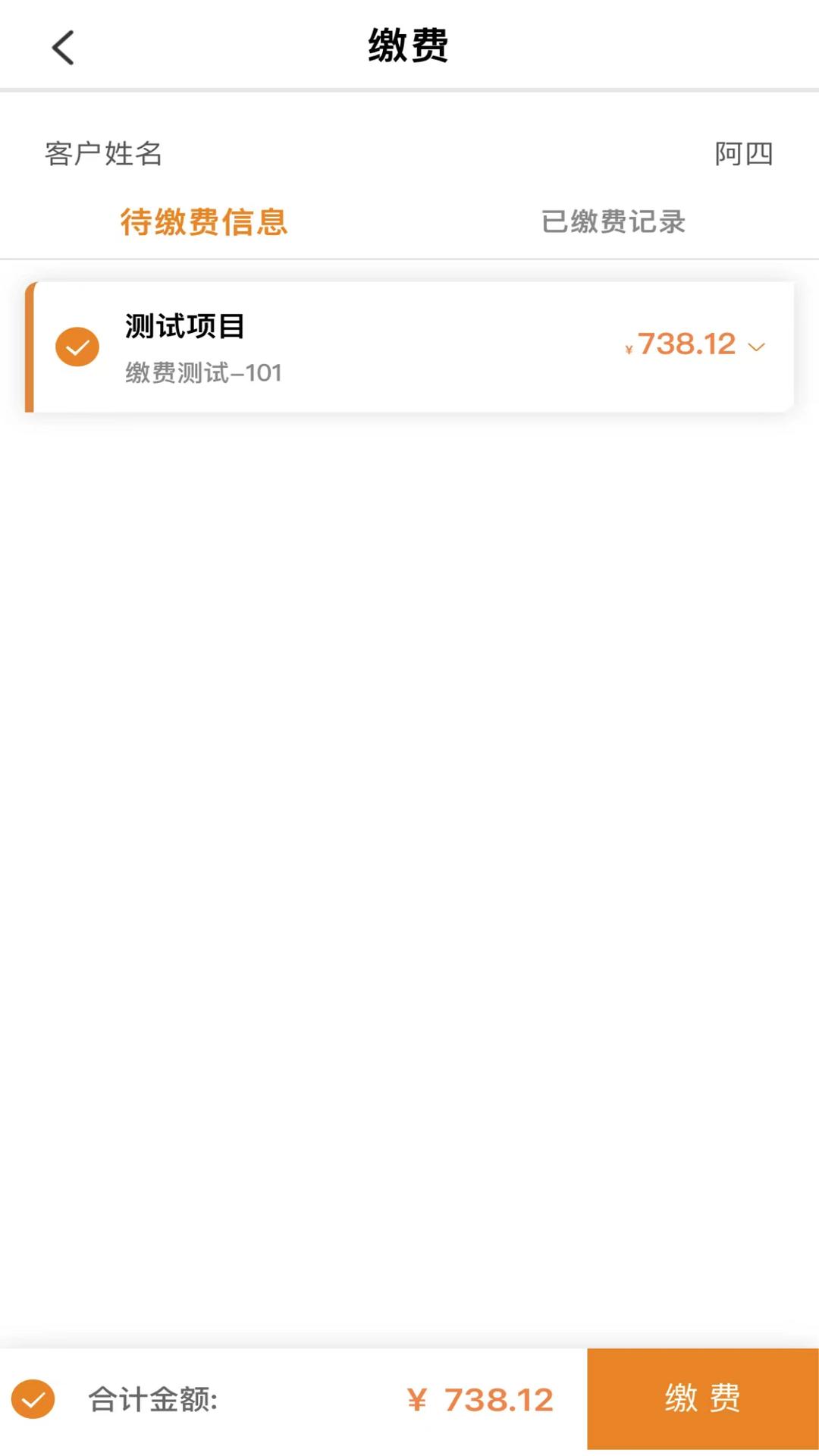Expand the 738.12 amount details chevron
Image resolution: width=819 pixels, height=1456 pixels.
756,347
